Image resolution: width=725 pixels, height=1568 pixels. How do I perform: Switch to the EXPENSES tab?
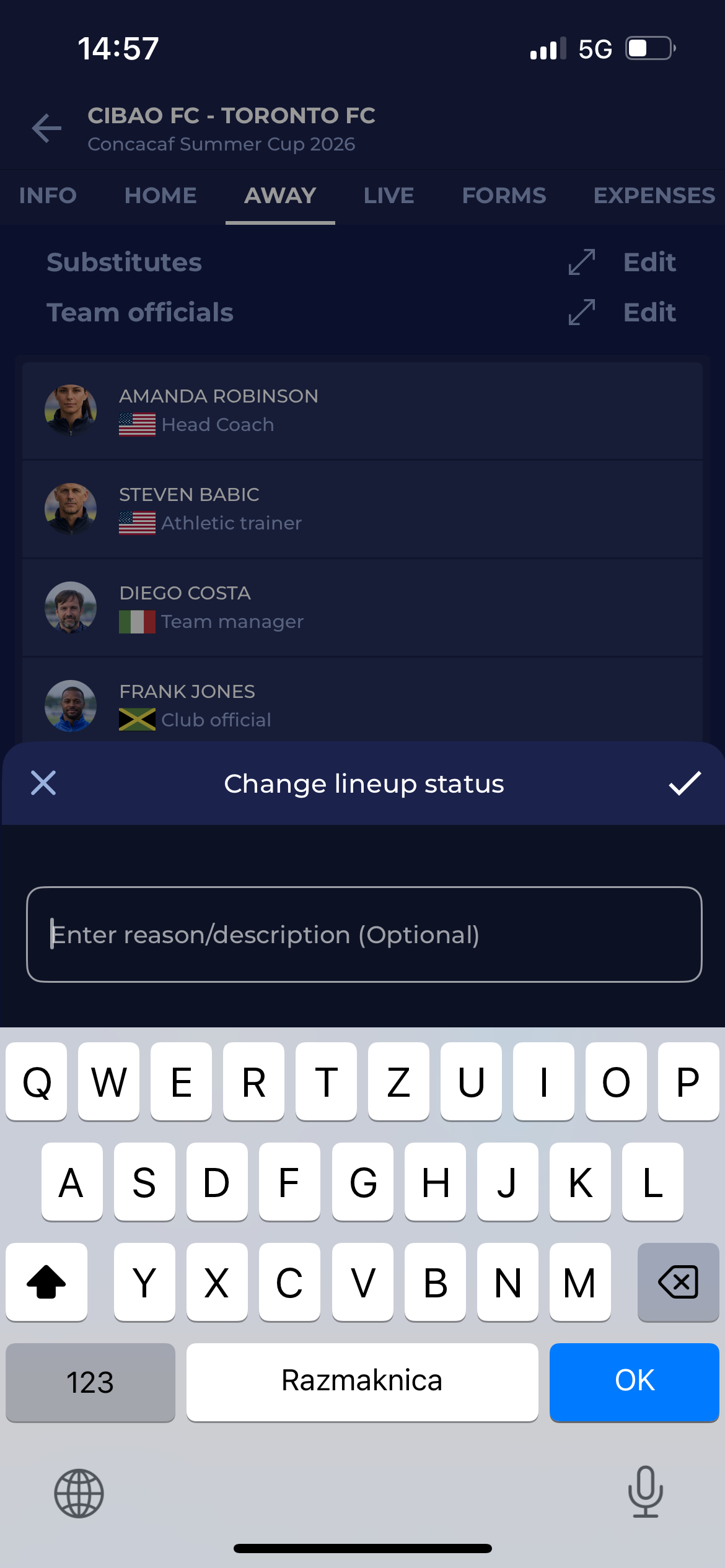(x=654, y=196)
